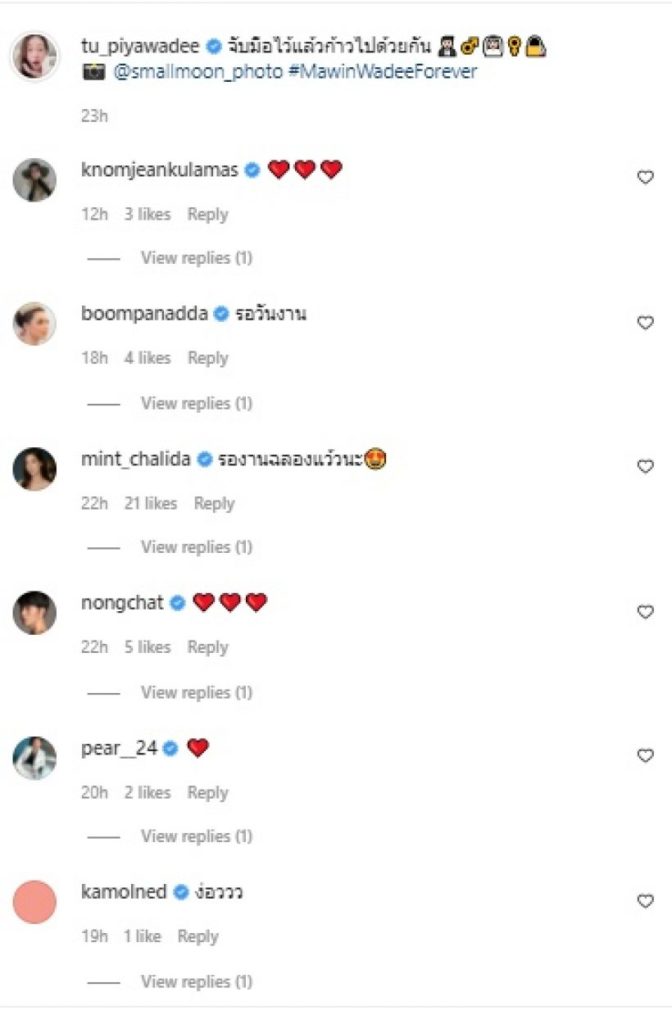
Task: Open nongchat's profile avatar
Action: [x=34, y=612]
